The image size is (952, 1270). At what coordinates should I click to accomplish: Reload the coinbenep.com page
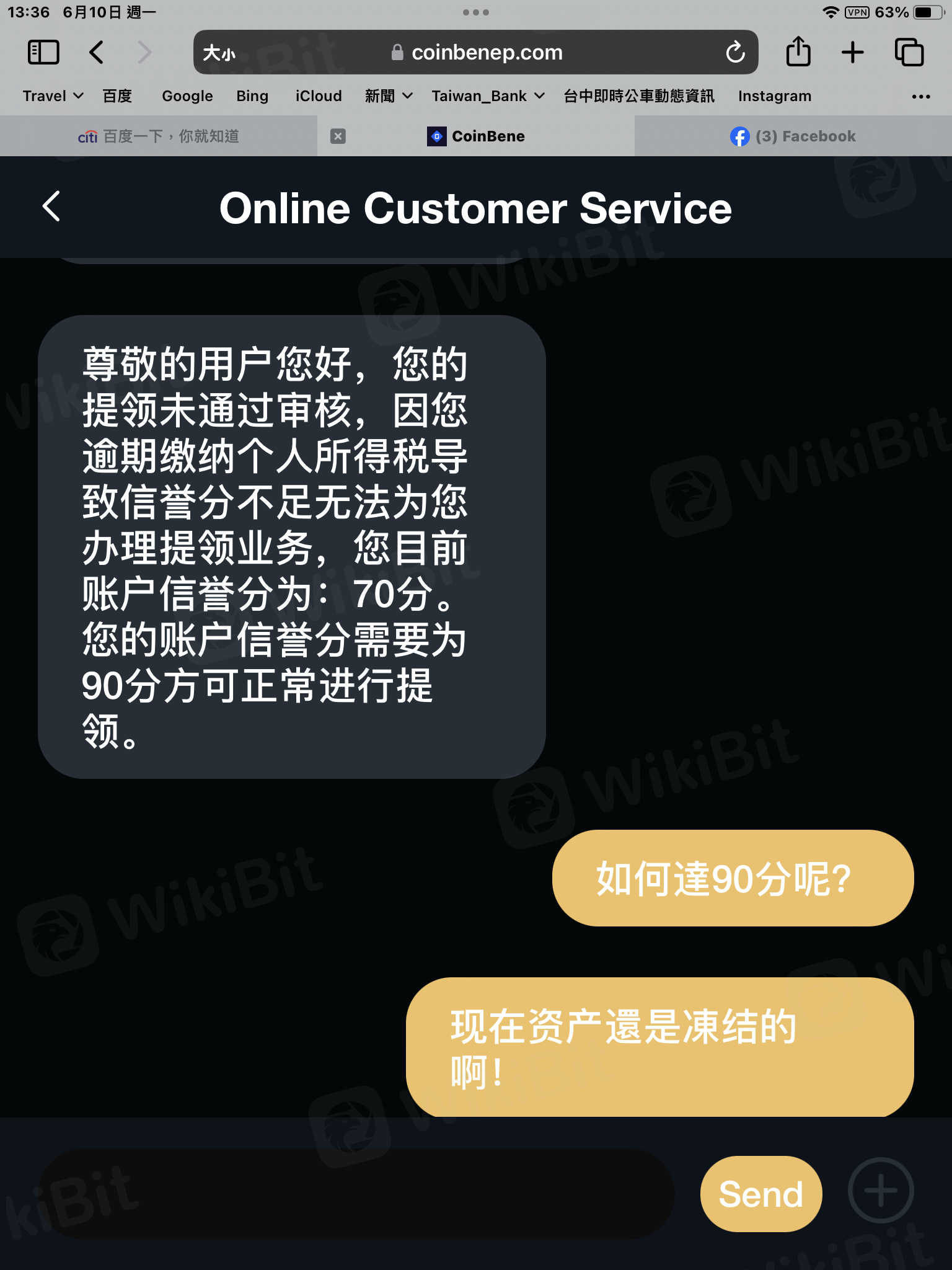coord(735,53)
